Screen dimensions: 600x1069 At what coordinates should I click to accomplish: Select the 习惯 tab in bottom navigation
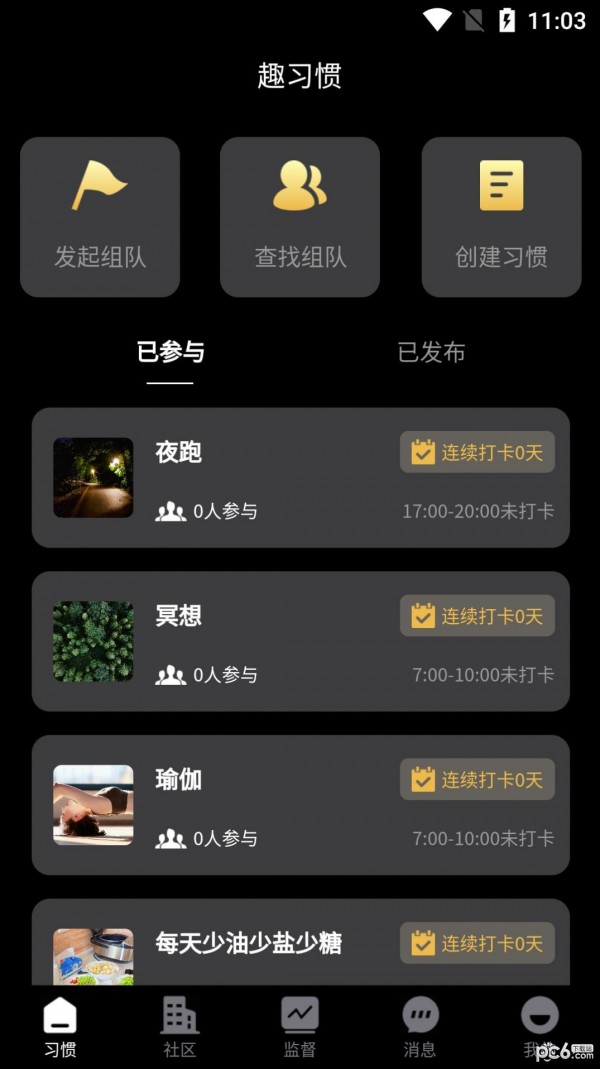60,1027
